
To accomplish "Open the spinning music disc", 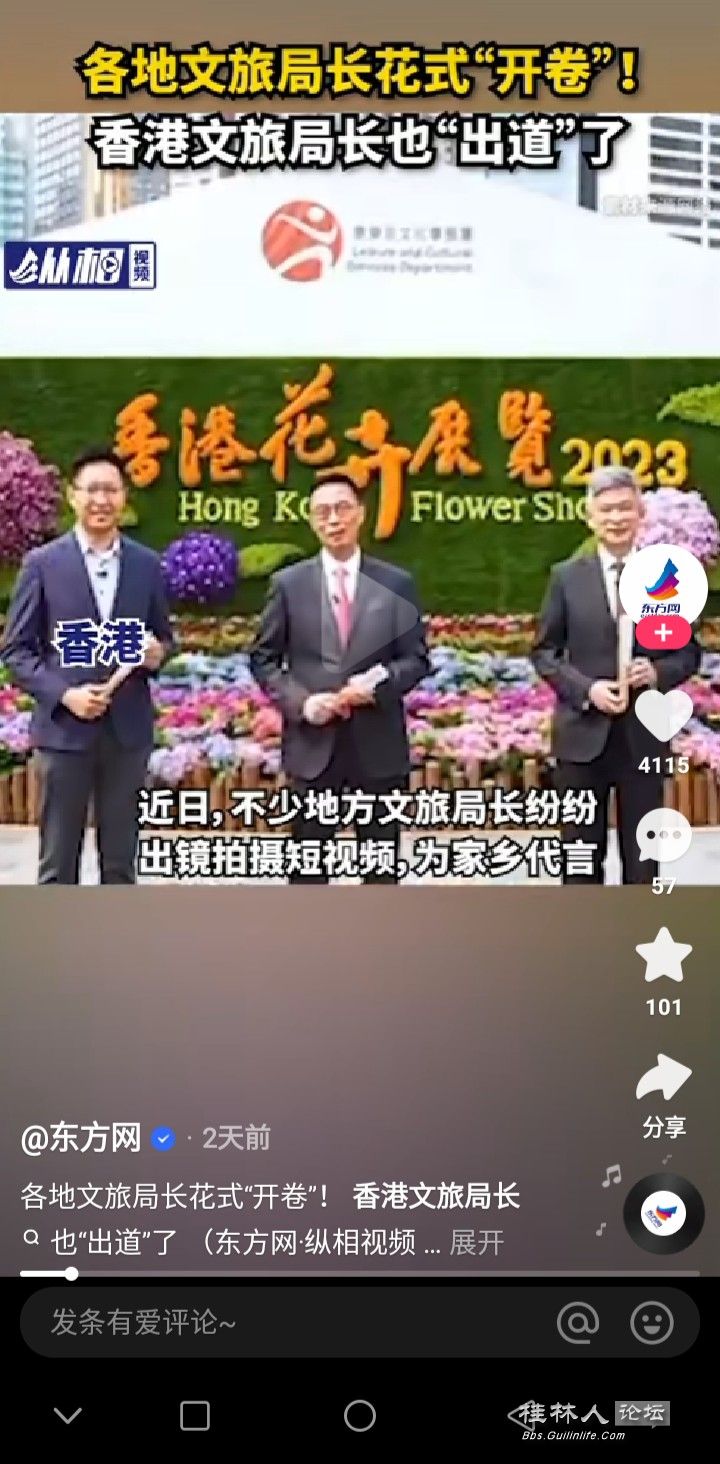I will point(663,1214).
